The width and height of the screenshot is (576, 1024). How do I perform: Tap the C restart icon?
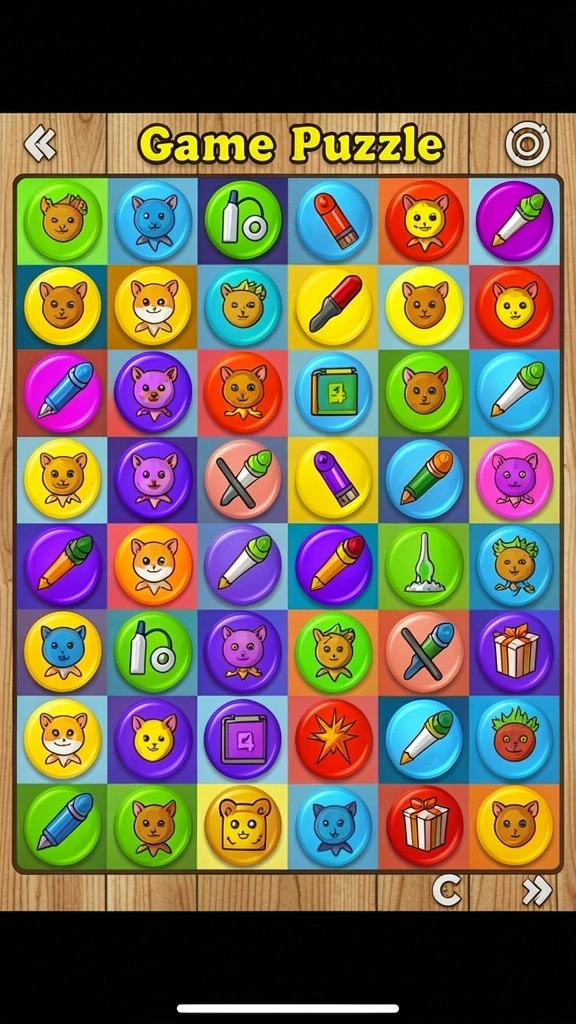[x=447, y=890]
